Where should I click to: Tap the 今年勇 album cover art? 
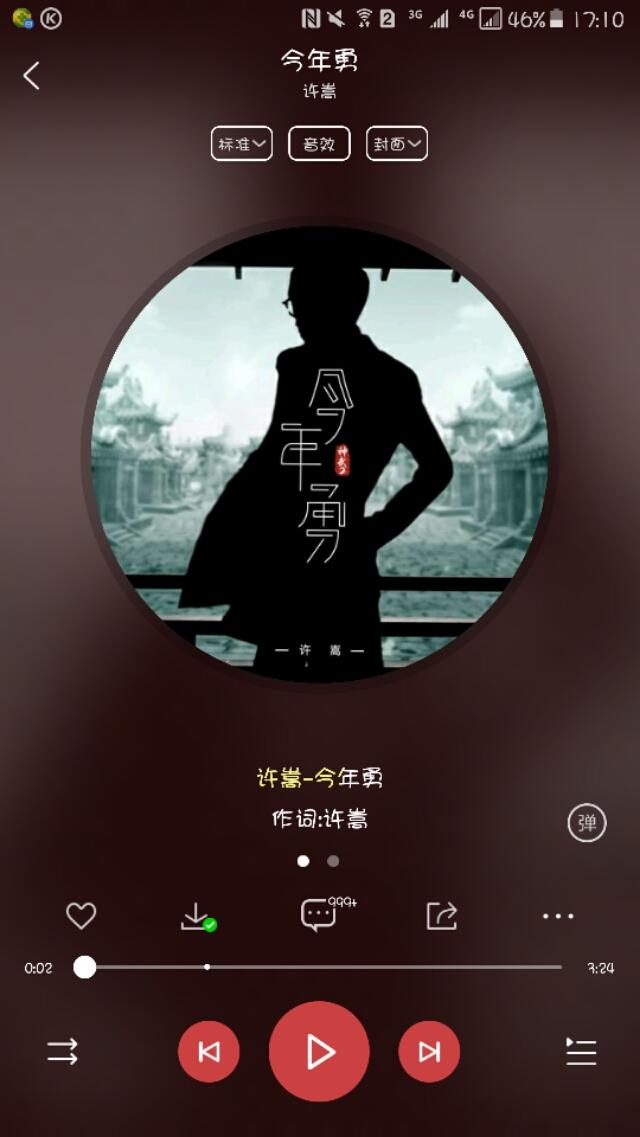coord(319,455)
